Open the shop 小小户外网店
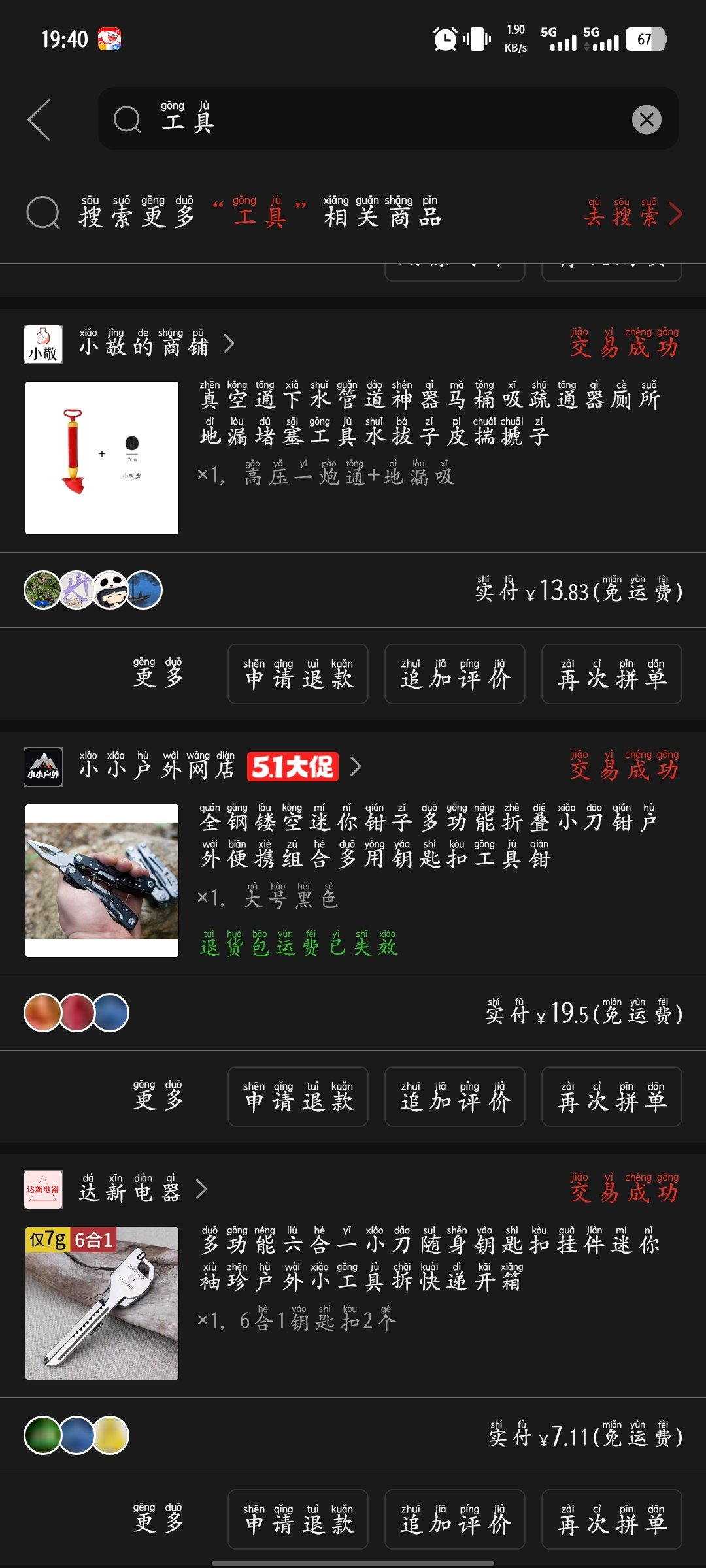Screen dimensions: 706x1568 pos(157,767)
